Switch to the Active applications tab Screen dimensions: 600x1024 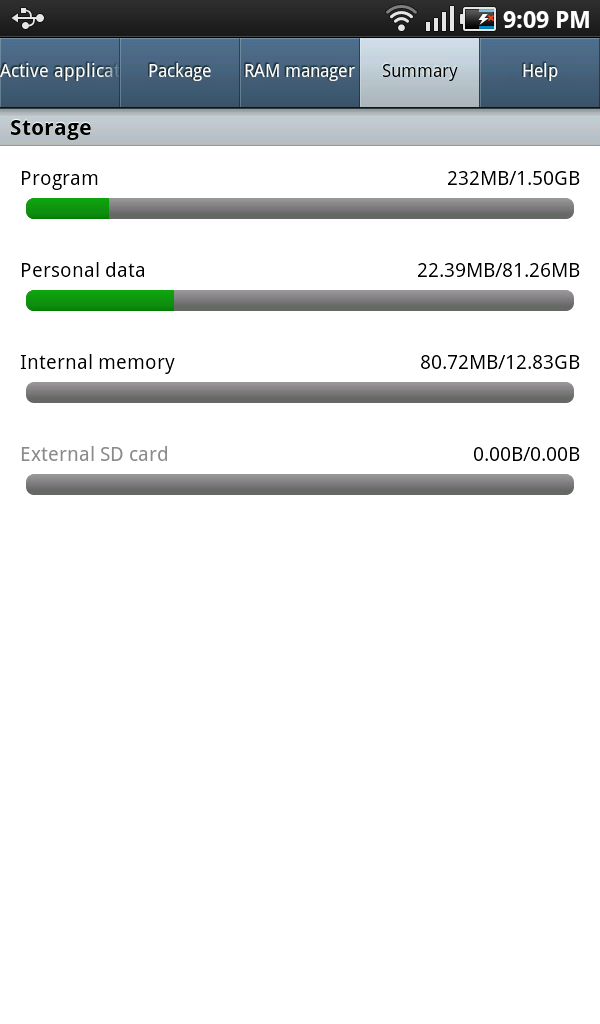(59, 72)
